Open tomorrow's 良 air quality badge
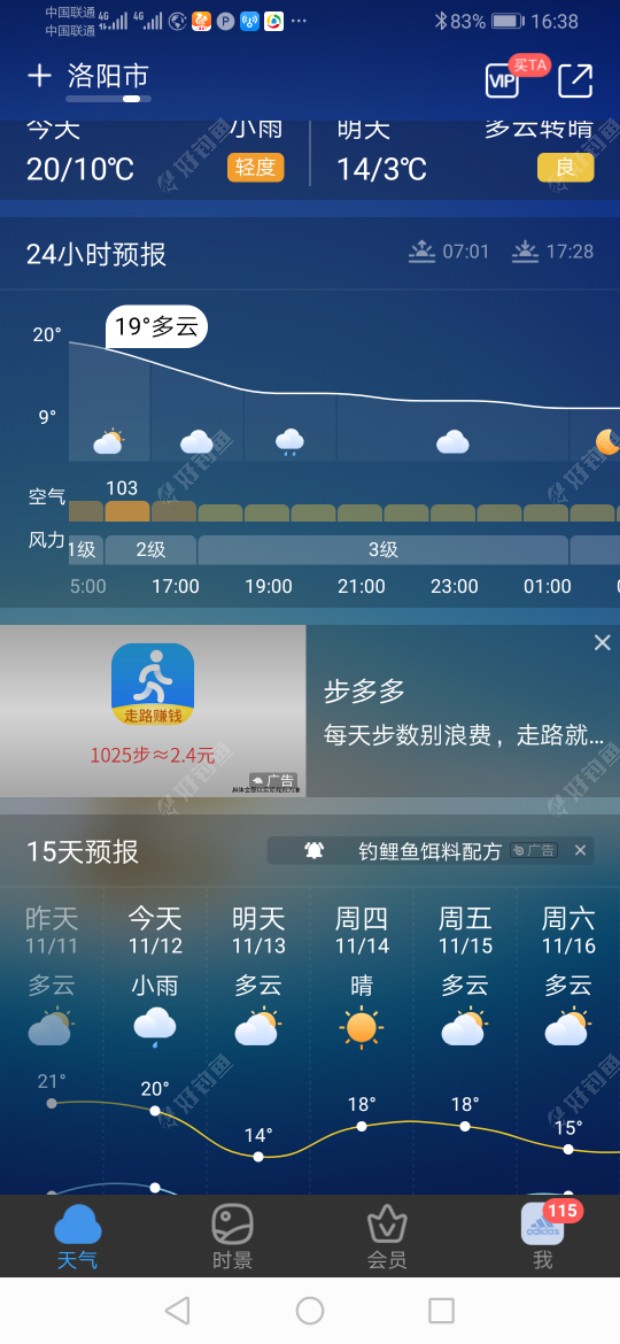This screenshot has width=620, height=1344. pos(565,167)
